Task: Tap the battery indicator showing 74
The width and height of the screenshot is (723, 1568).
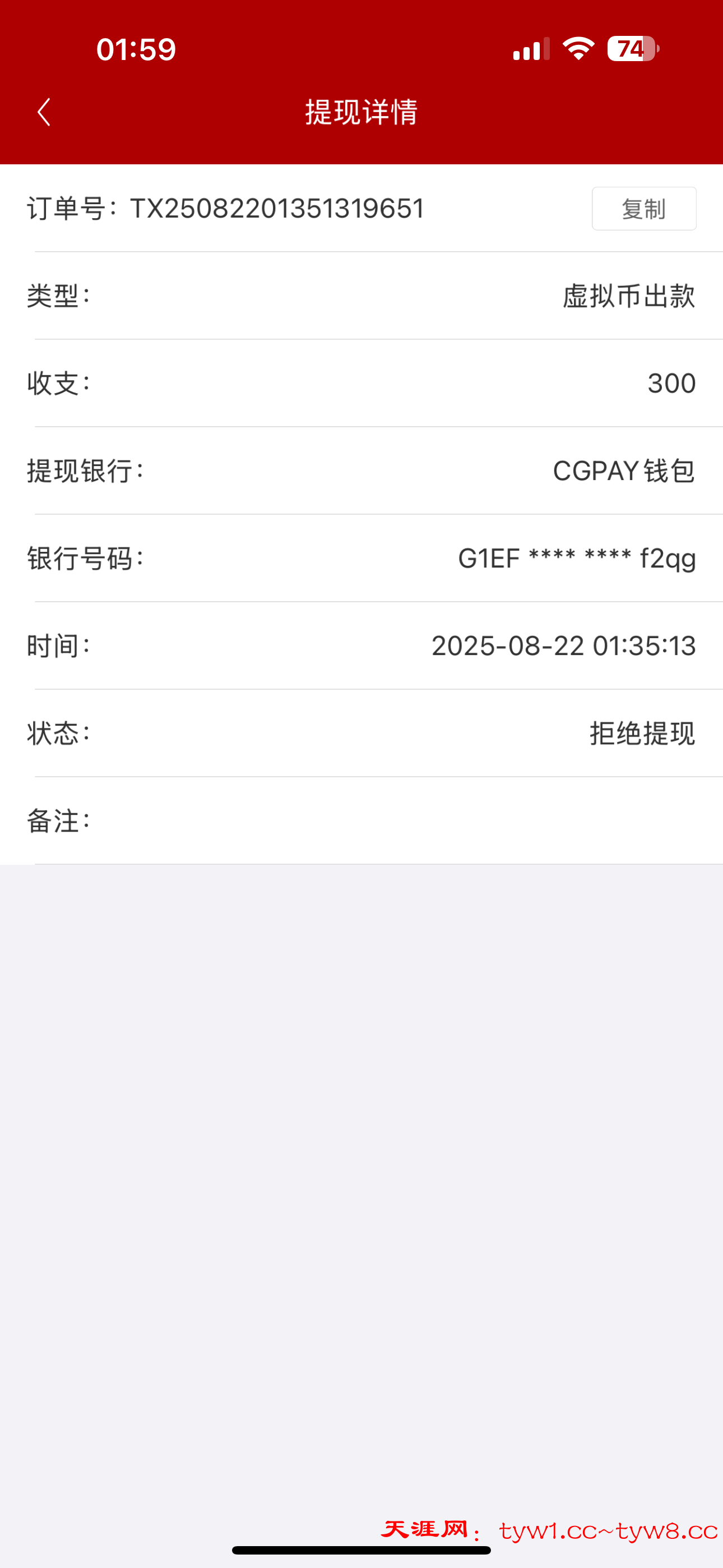Action: coord(631,51)
